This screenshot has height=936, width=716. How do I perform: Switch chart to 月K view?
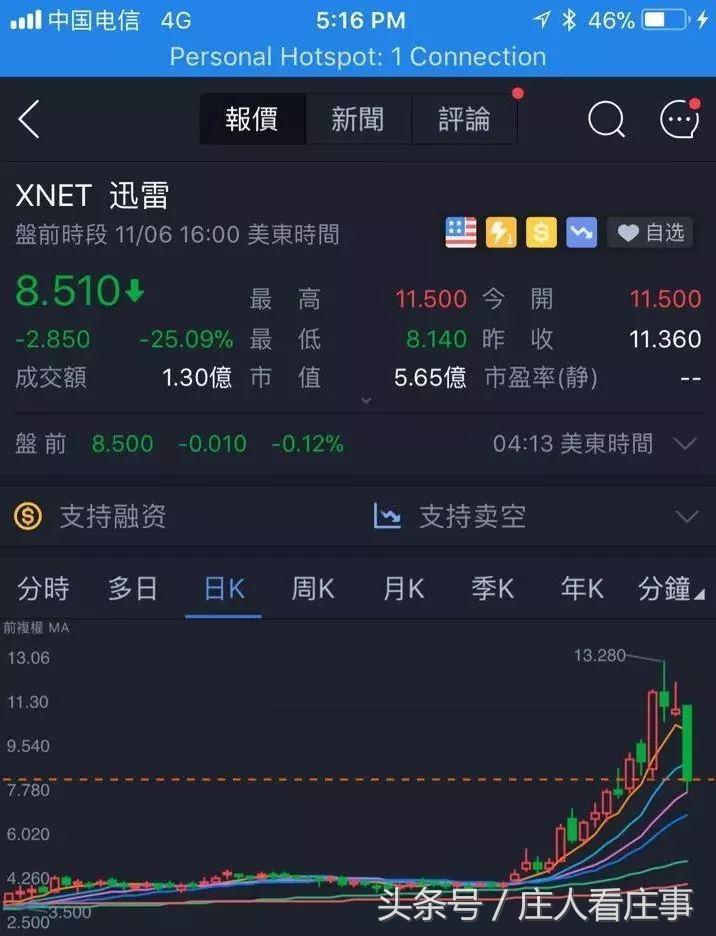pyautogui.click(x=404, y=589)
